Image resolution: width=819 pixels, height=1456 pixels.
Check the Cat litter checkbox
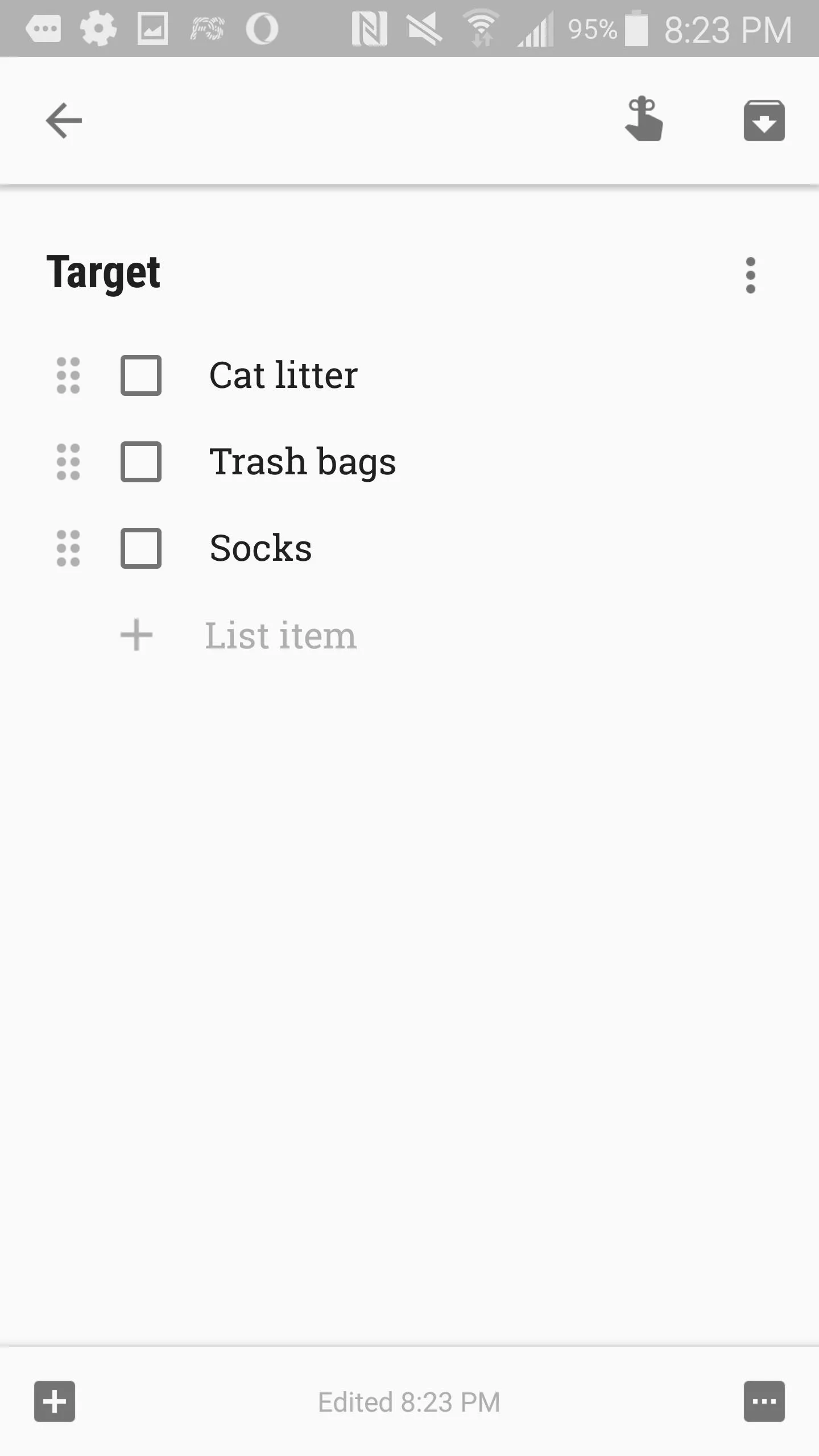(x=141, y=375)
